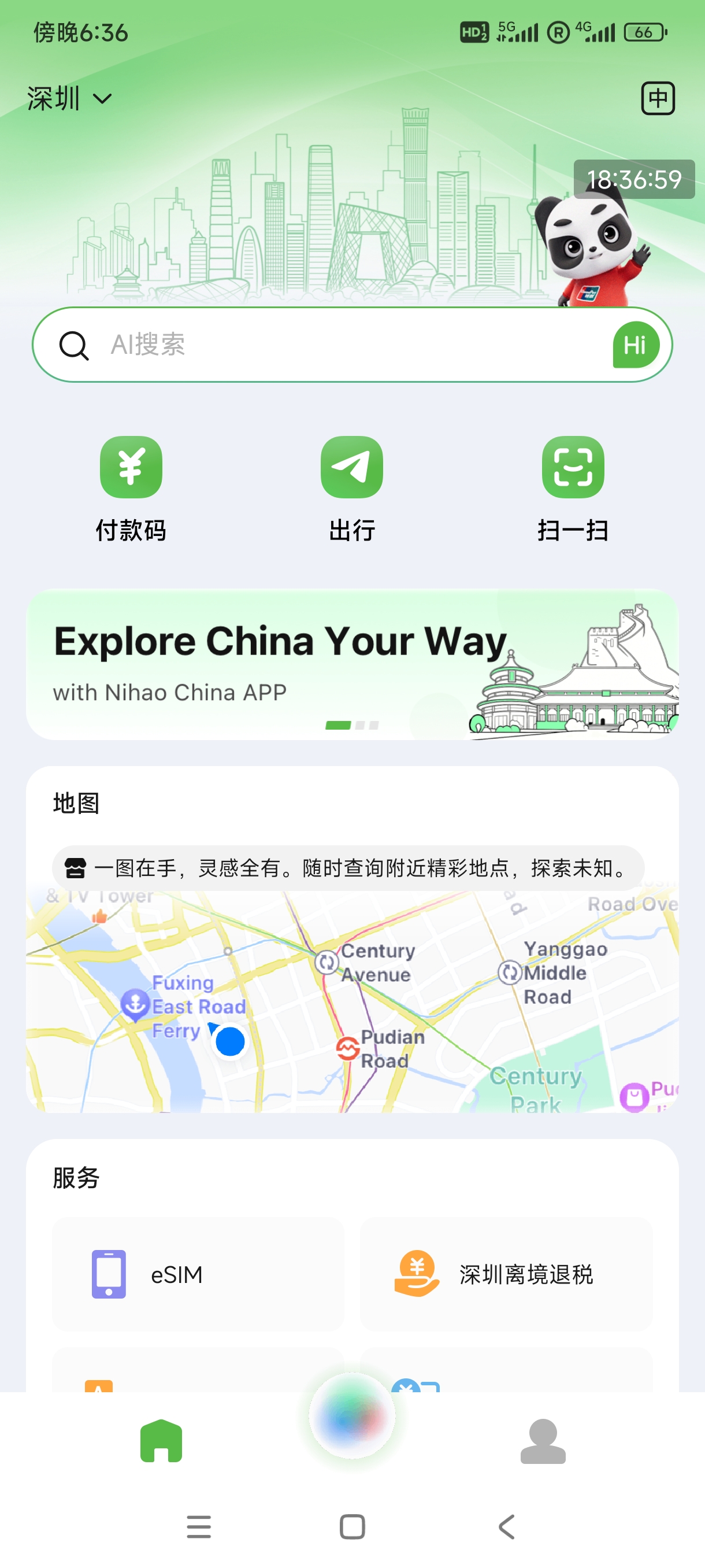Select the 出行 travel feature
This screenshot has height=1568, width=705.
point(351,487)
